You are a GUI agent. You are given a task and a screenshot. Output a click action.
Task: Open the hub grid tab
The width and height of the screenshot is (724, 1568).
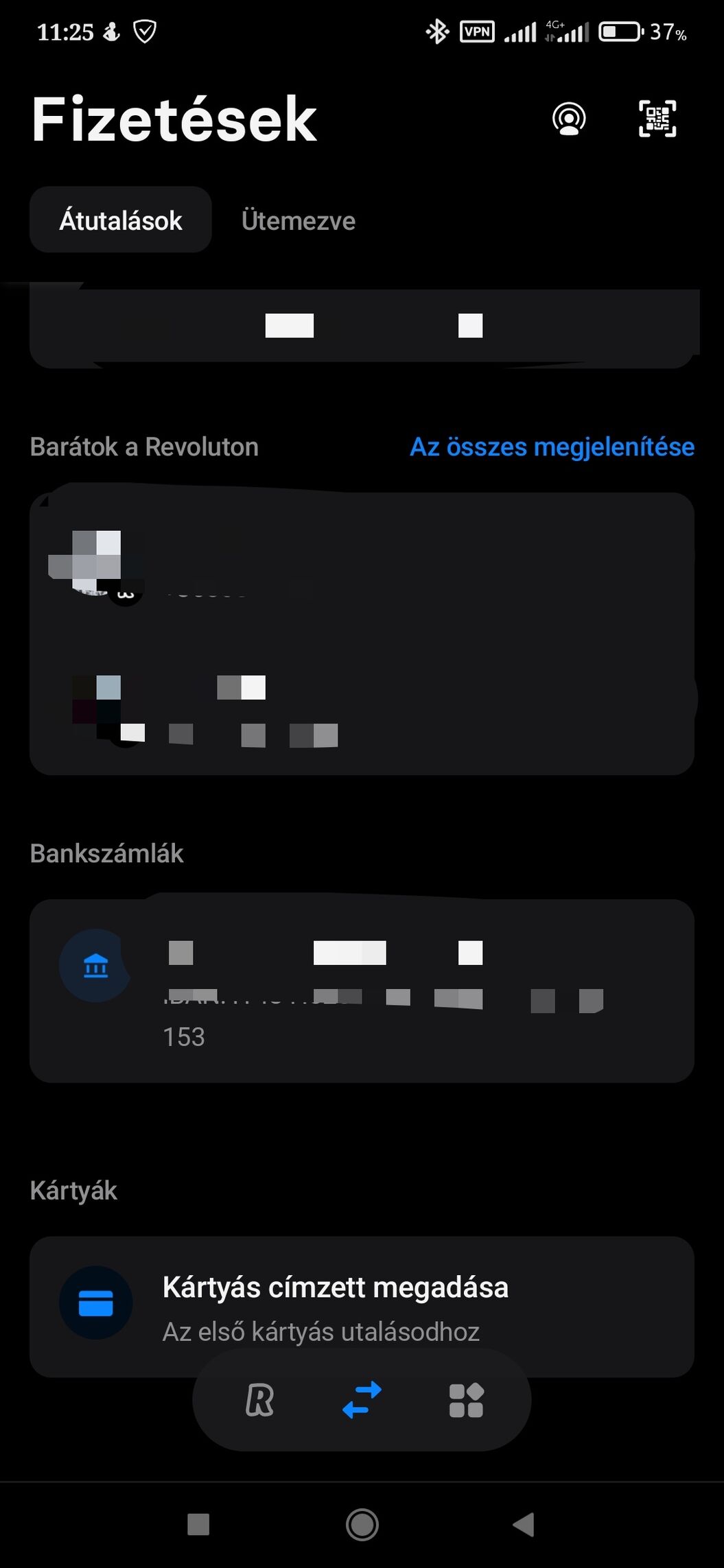pyautogui.click(x=466, y=1400)
